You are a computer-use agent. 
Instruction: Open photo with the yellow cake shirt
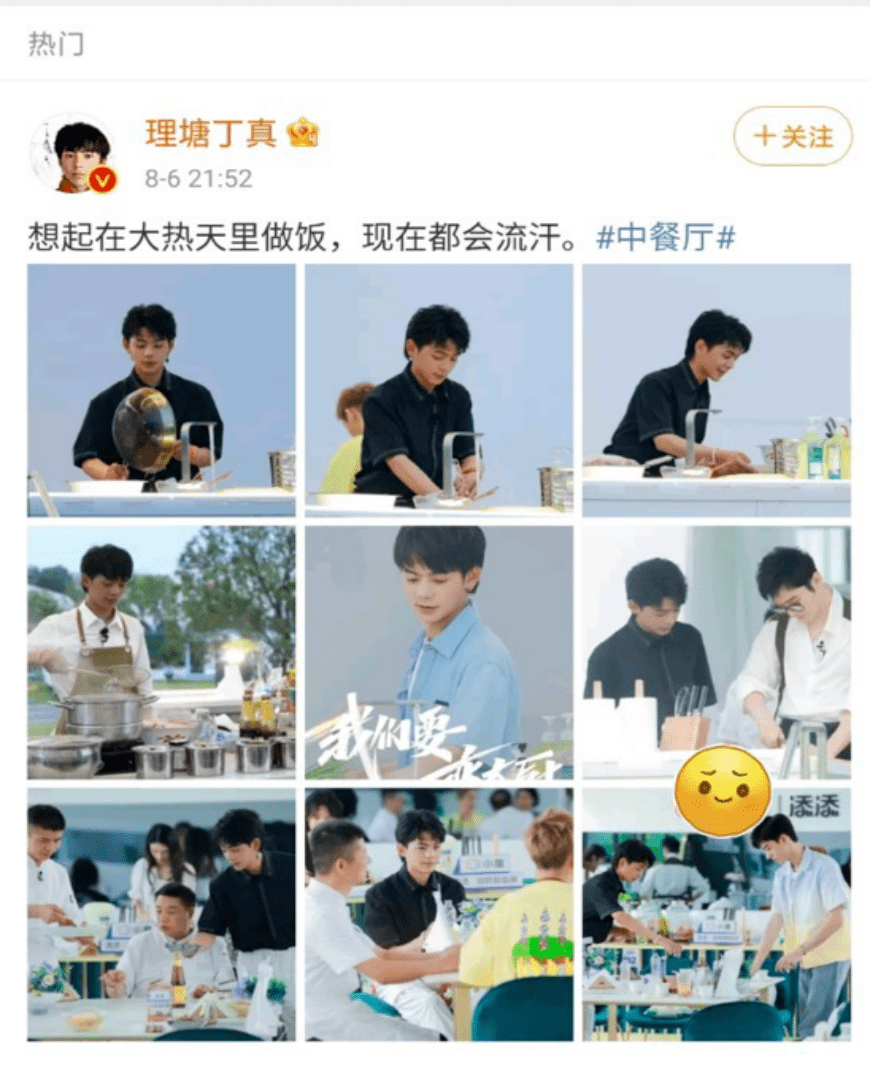[439, 914]
